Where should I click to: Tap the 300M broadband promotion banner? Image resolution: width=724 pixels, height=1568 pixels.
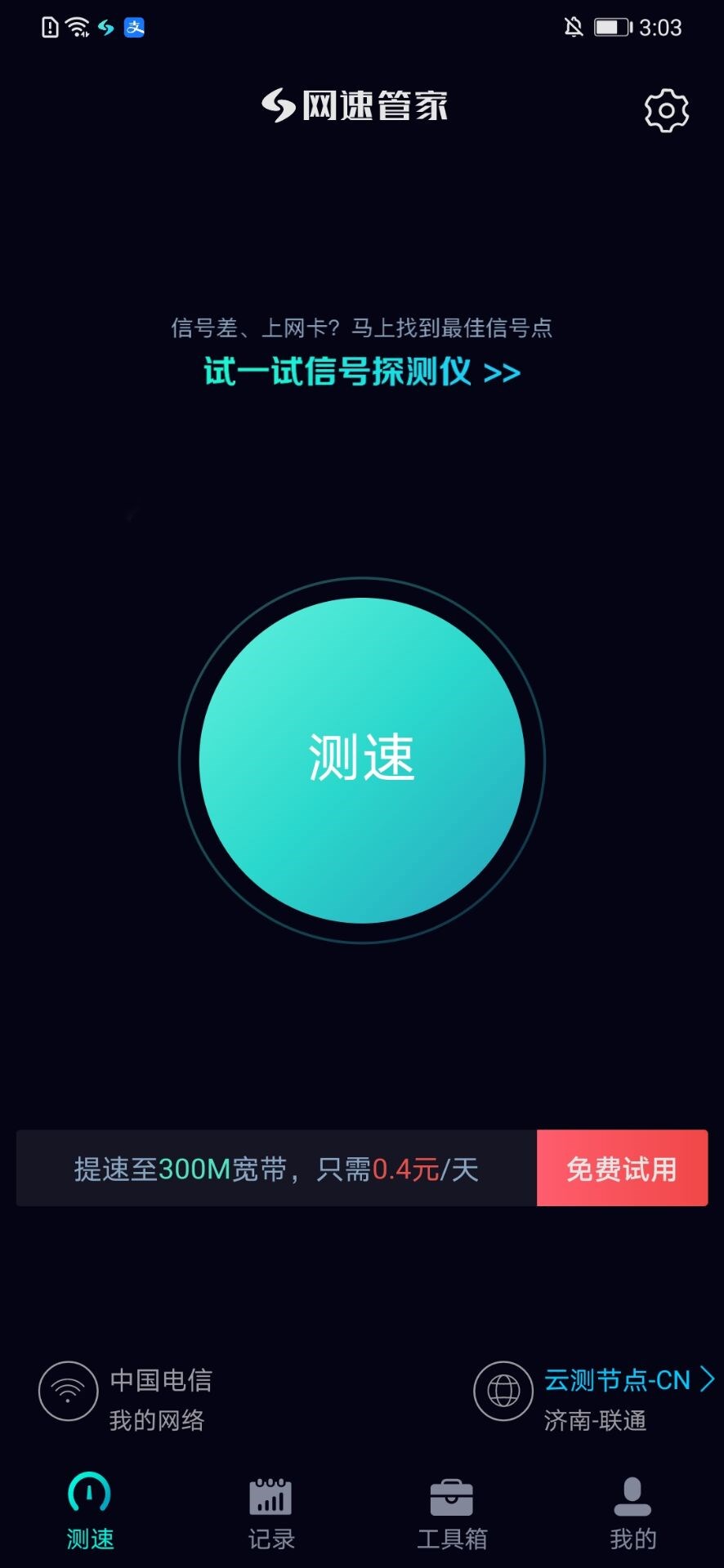(x=278, y=1168)
